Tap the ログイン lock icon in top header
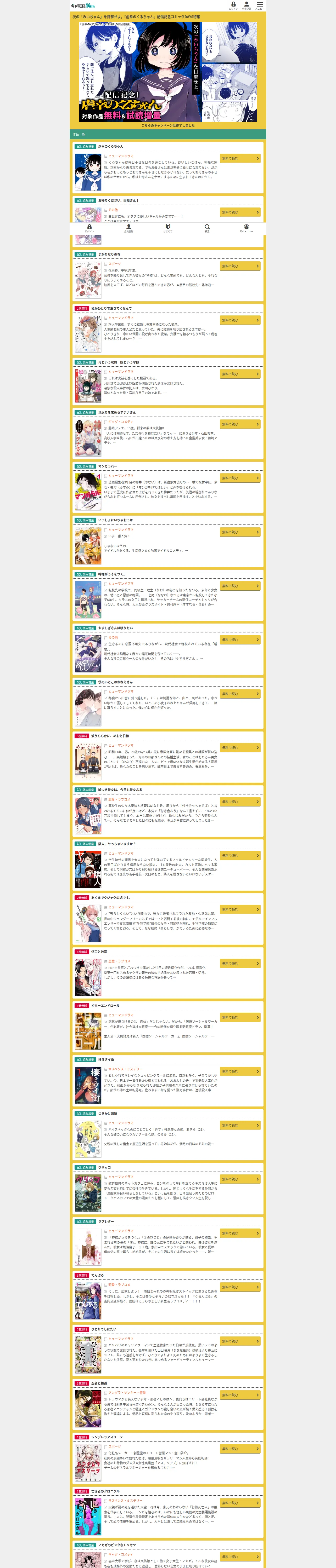 [233, 5]
